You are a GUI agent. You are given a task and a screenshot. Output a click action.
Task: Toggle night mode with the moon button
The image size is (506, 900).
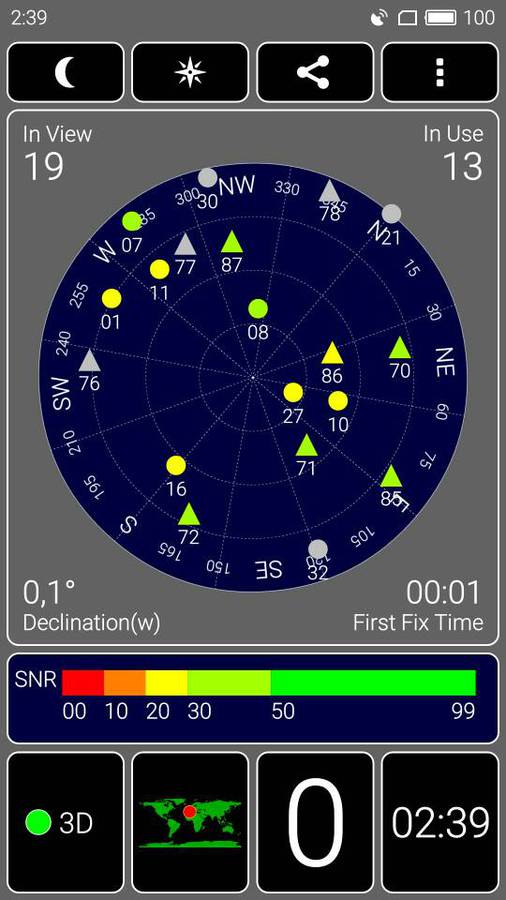[65, 72]
